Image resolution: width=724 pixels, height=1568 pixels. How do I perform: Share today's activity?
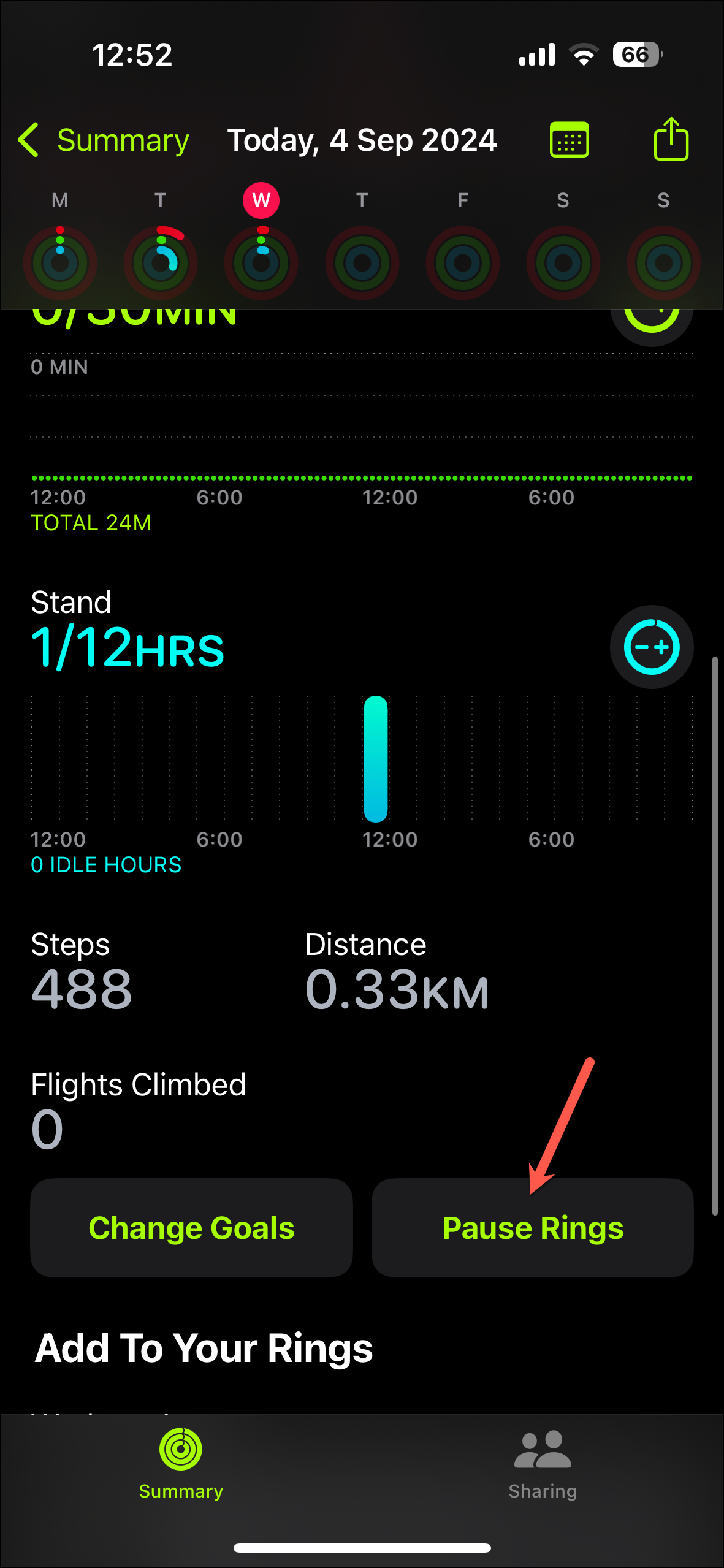(671, 140)
